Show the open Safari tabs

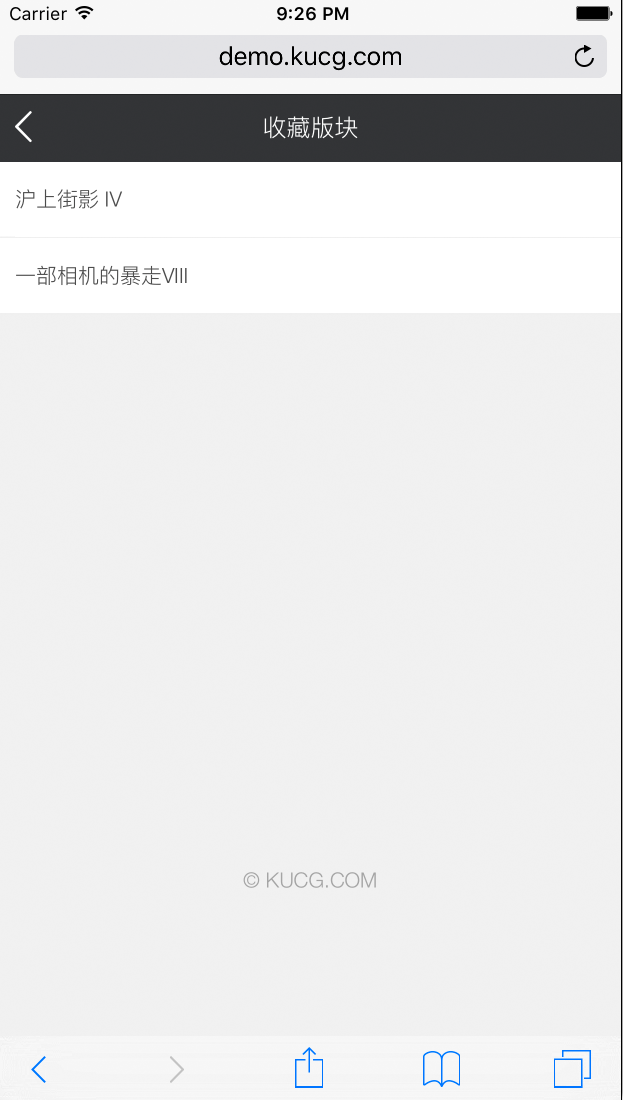click(572, 1068)
